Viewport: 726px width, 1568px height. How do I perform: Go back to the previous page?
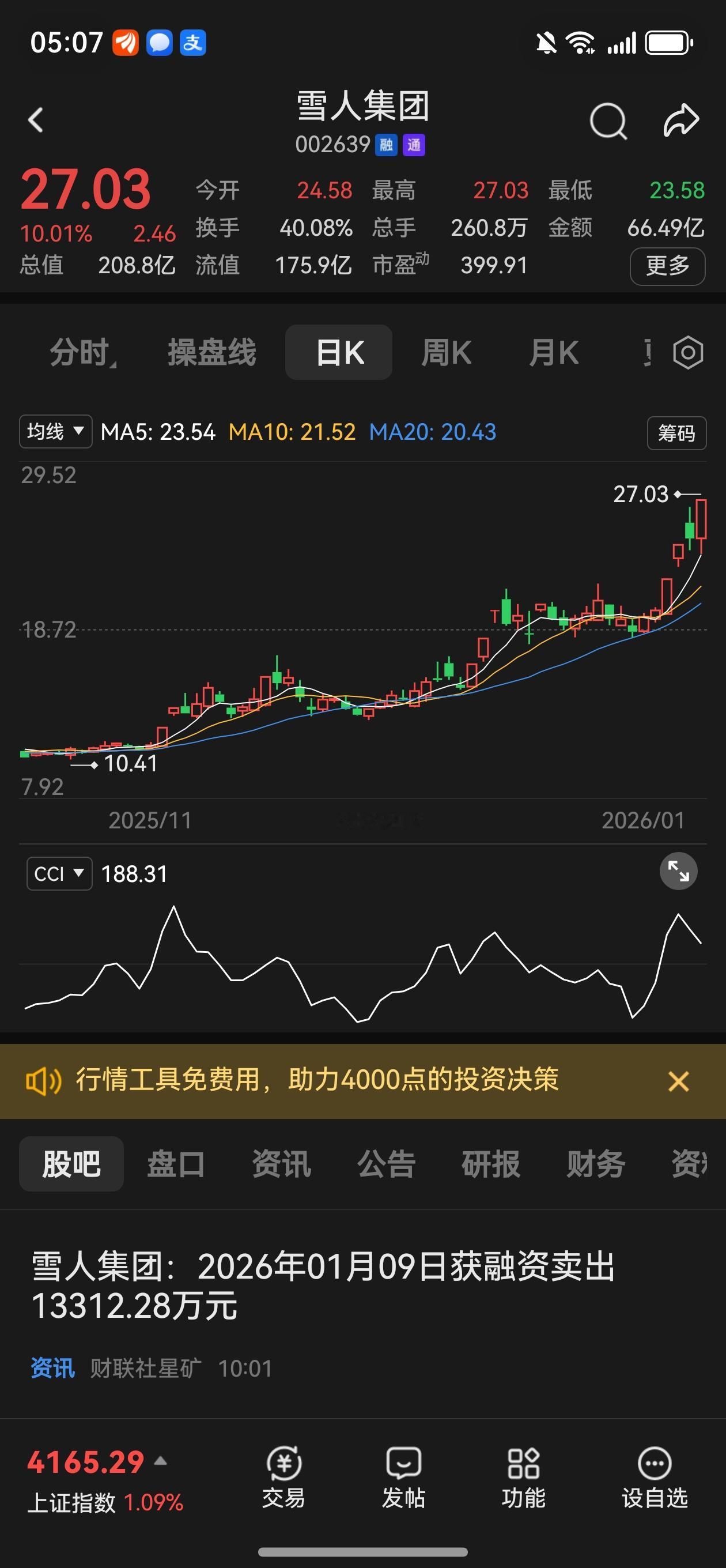click(36, 120)
